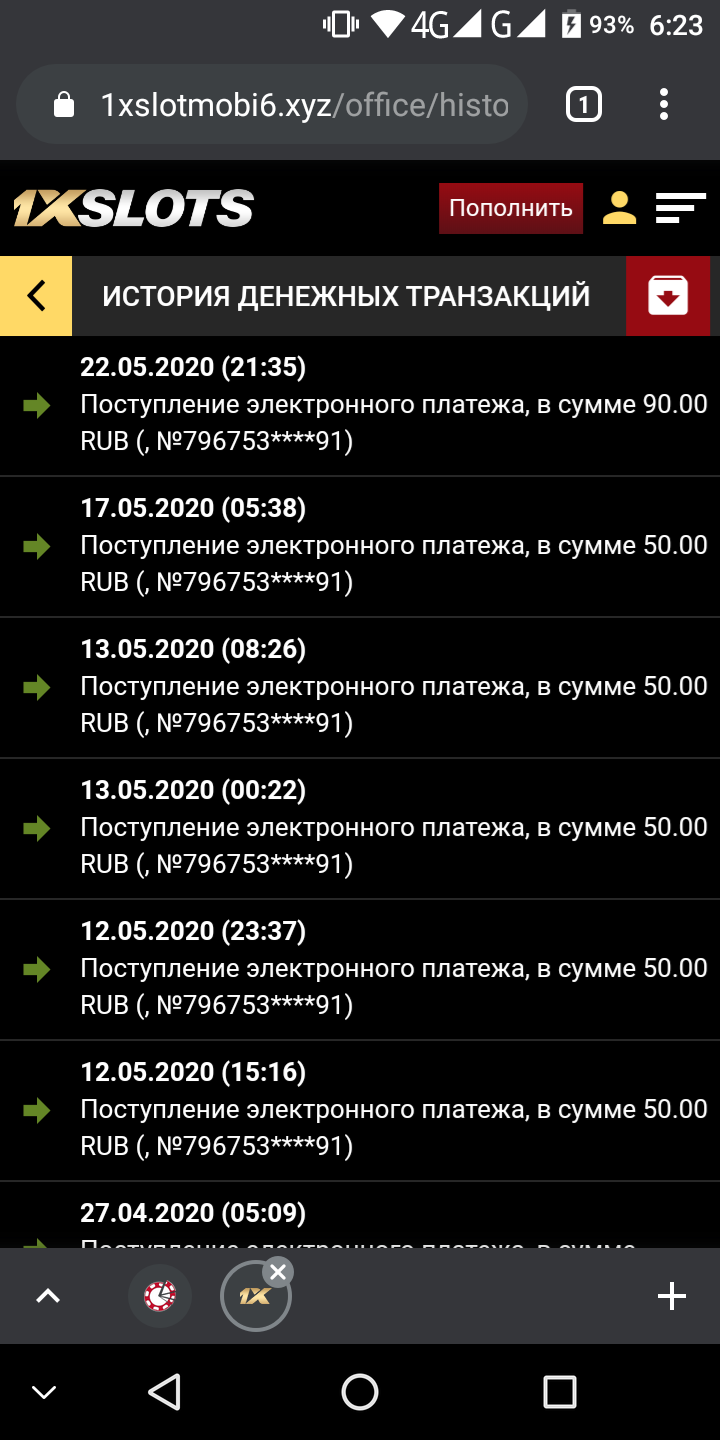Go back with the yellow arrow
The height and width of the screenshot is (1440, 720).
pos(36,296)
